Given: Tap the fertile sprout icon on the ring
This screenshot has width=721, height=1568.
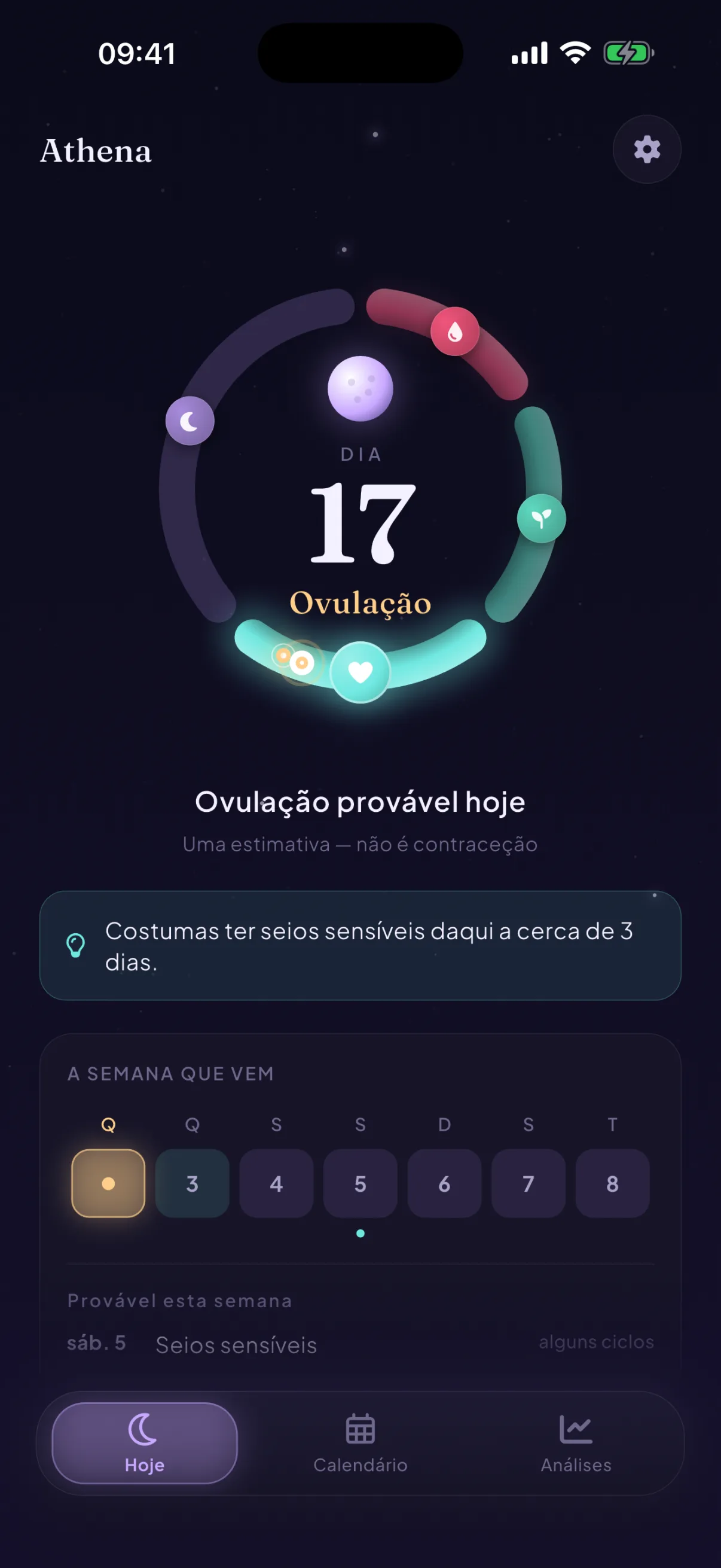Looking at the screenshot, I should 542,519.
